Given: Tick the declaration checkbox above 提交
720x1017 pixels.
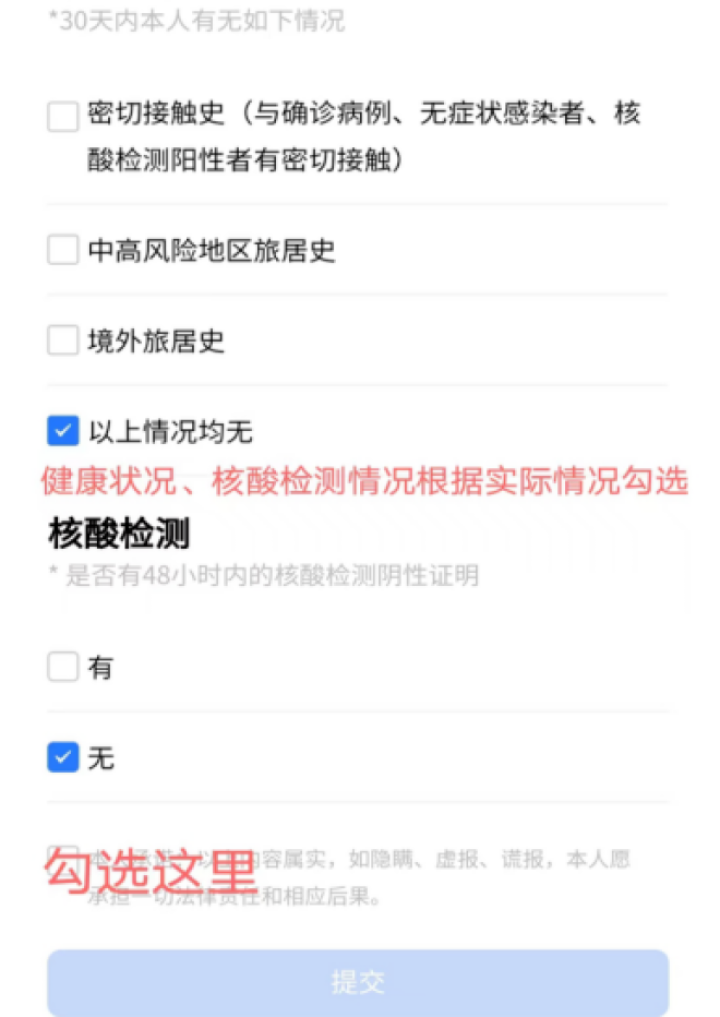Looking at the screenshot, I should (61, 855).
